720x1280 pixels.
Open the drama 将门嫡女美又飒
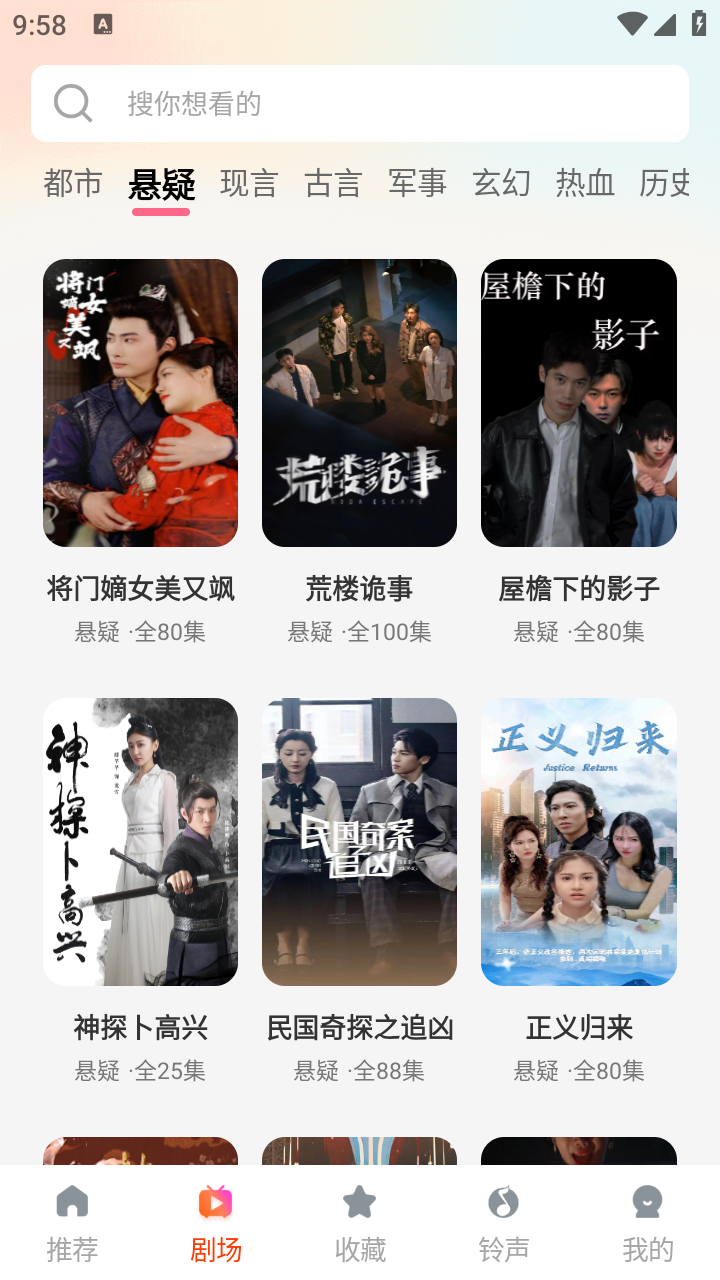pyautogui.click(x=140, y=403)
